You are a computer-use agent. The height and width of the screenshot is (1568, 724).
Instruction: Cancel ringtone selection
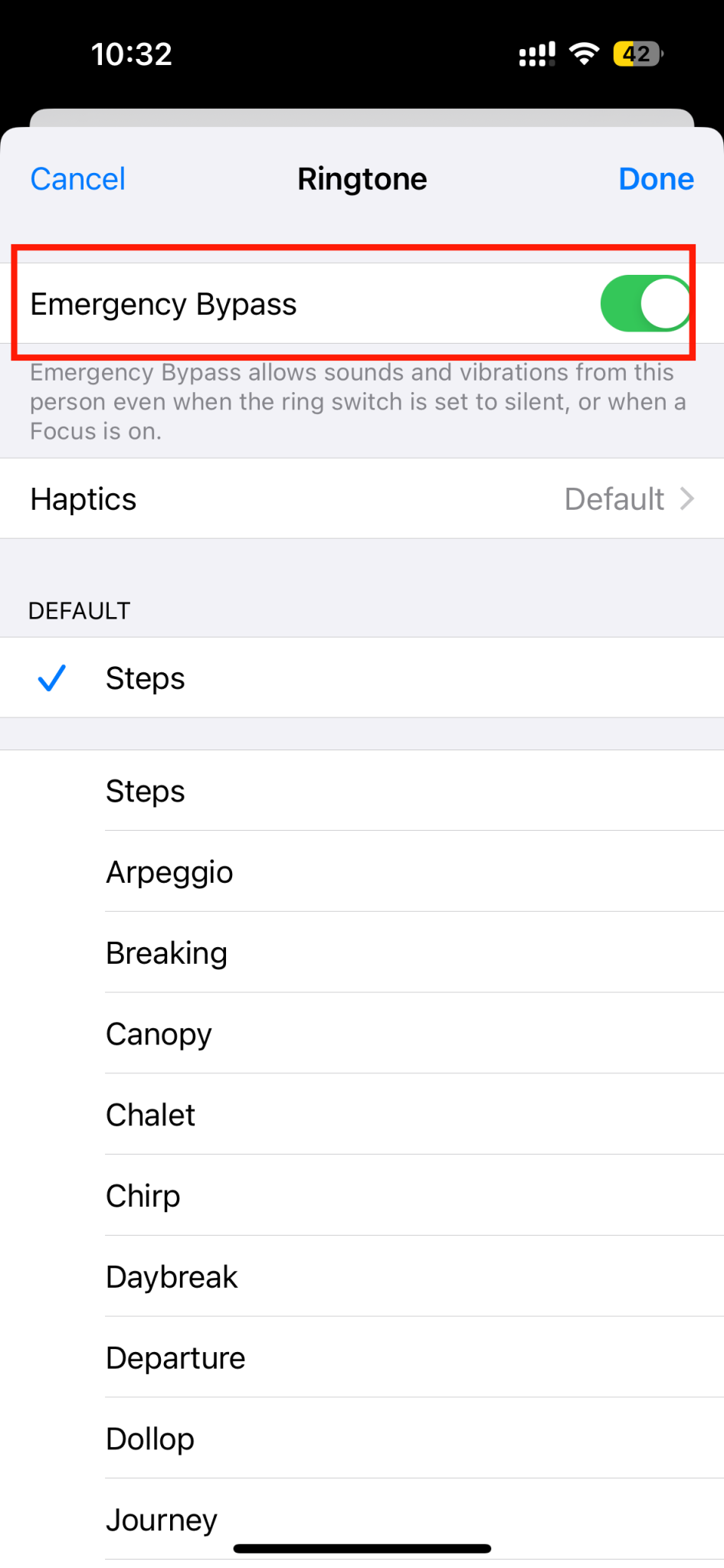[x=77, y=179]
